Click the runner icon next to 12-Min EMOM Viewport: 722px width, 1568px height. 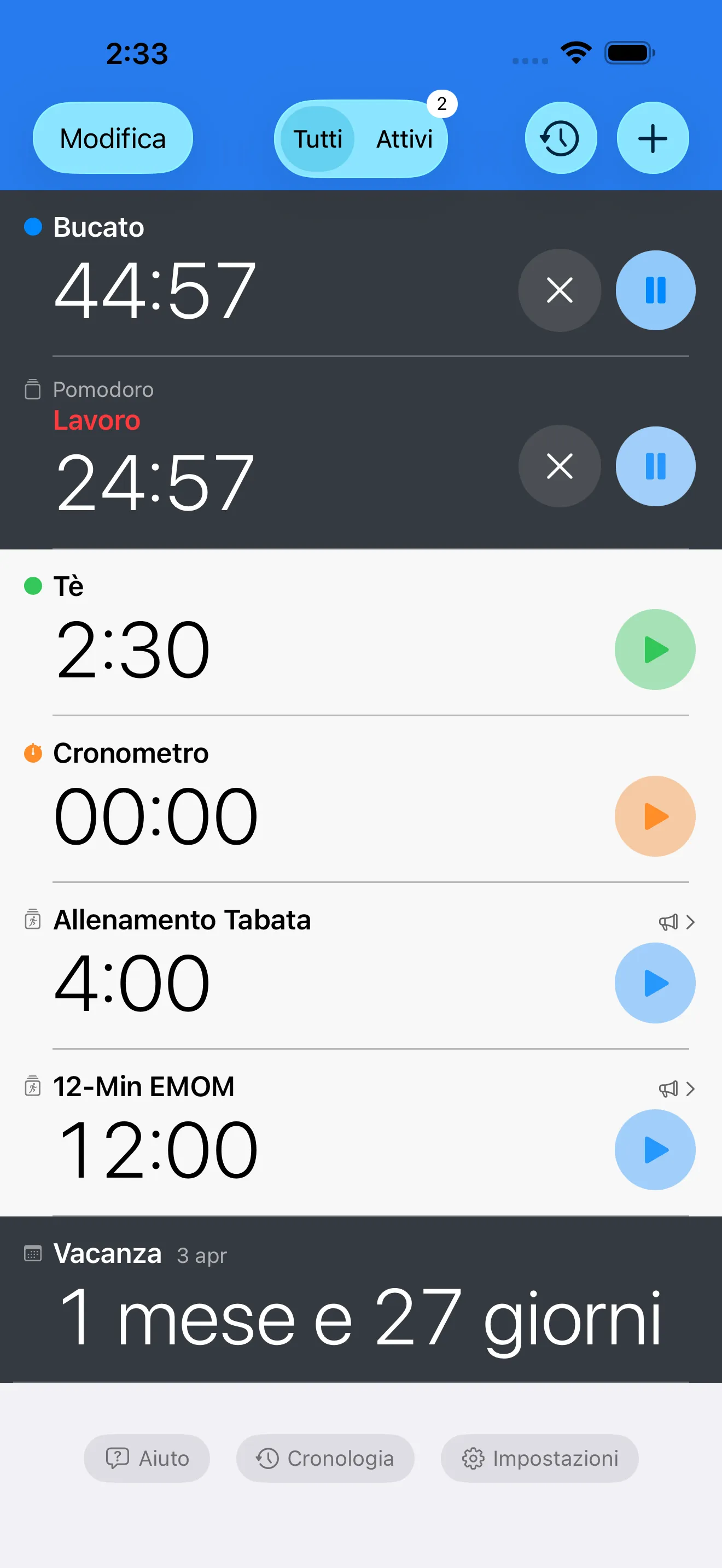[x=33, y=1087]
